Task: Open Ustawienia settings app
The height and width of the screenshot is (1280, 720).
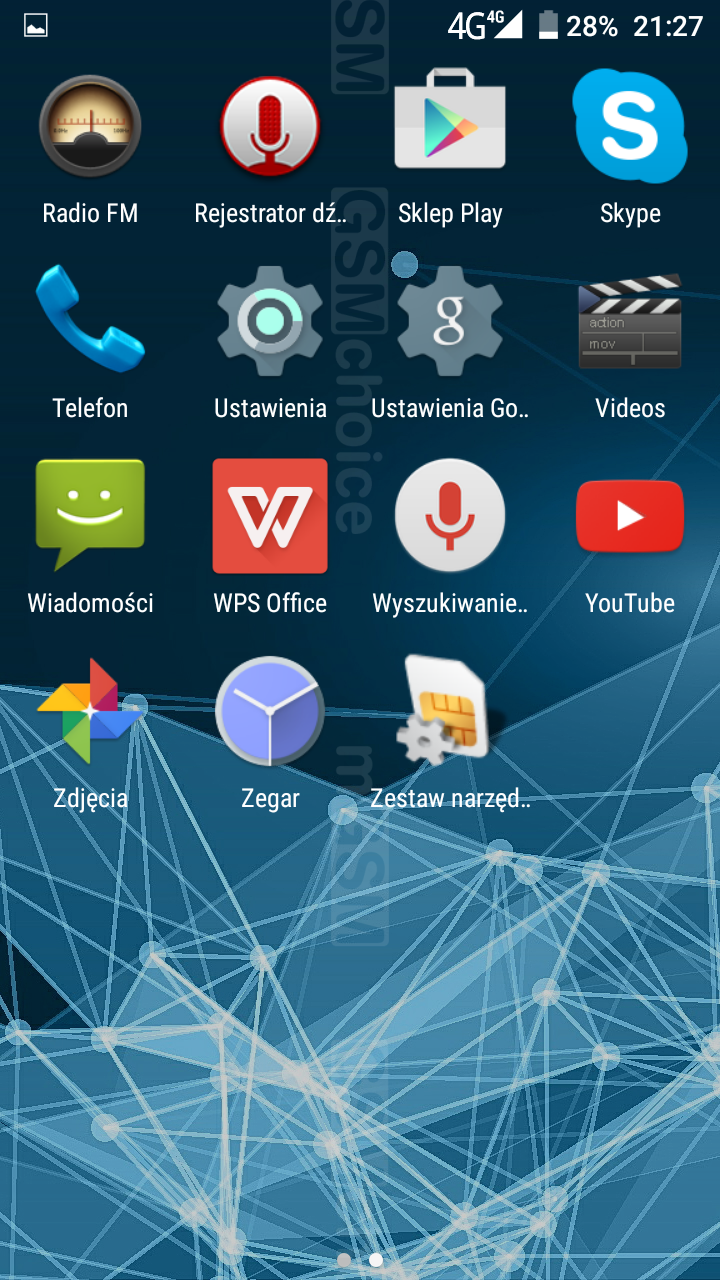Action: pyautogui.click(x=270, y=320)
